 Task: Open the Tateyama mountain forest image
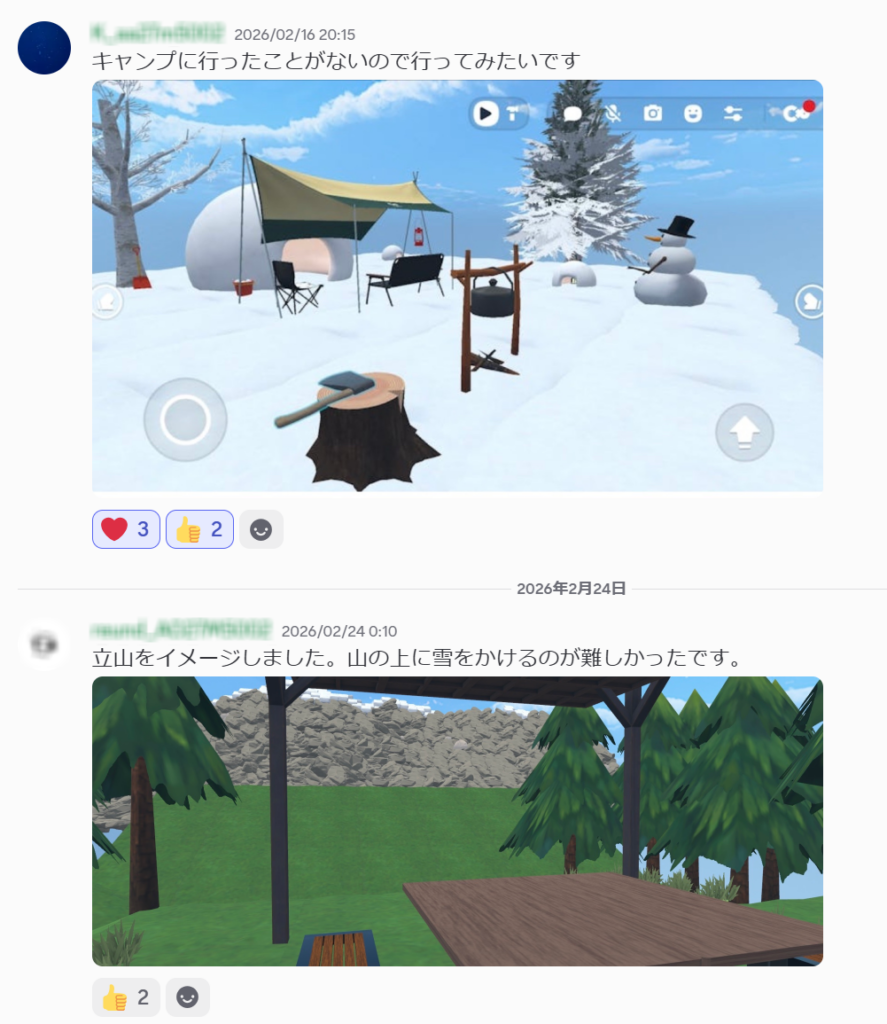coord(457,820)
